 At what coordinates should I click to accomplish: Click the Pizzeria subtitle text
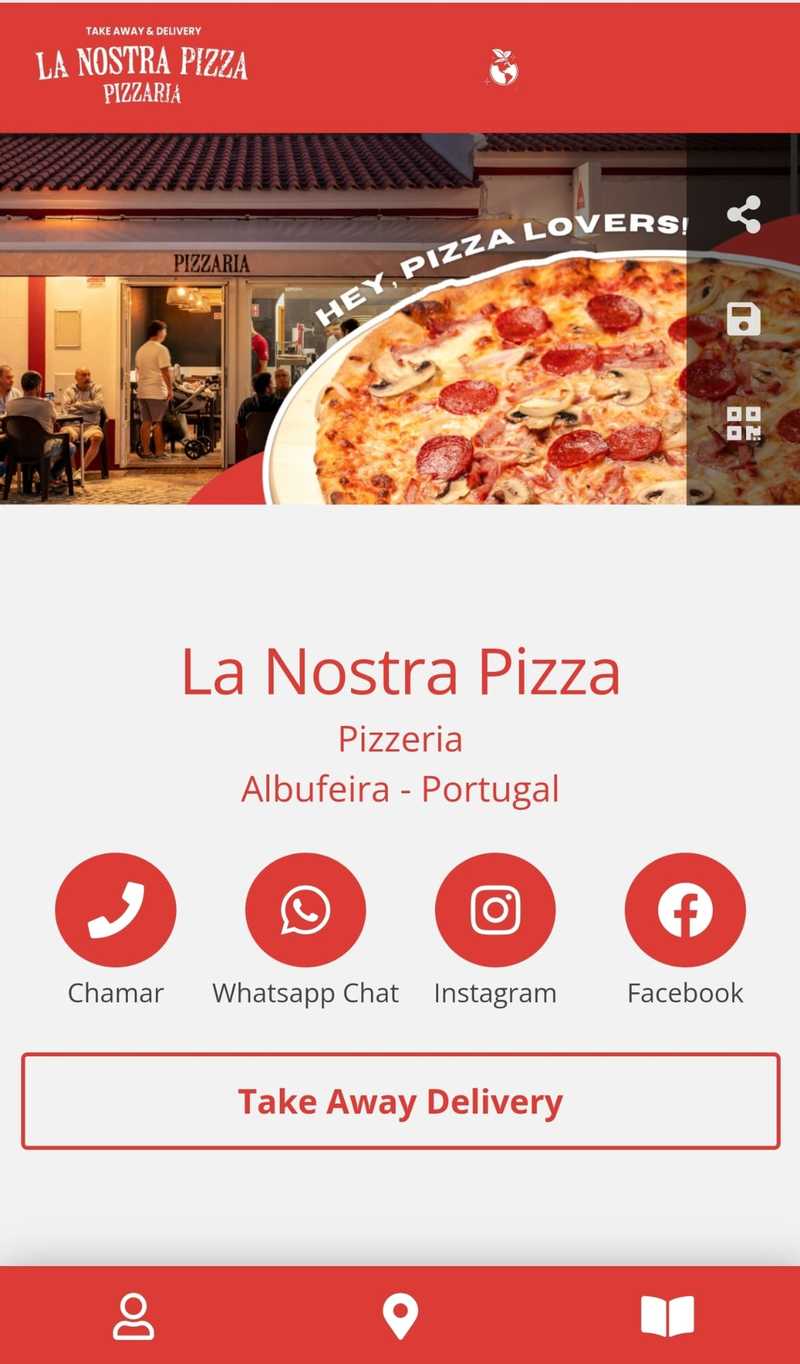[x=400, y=739]
